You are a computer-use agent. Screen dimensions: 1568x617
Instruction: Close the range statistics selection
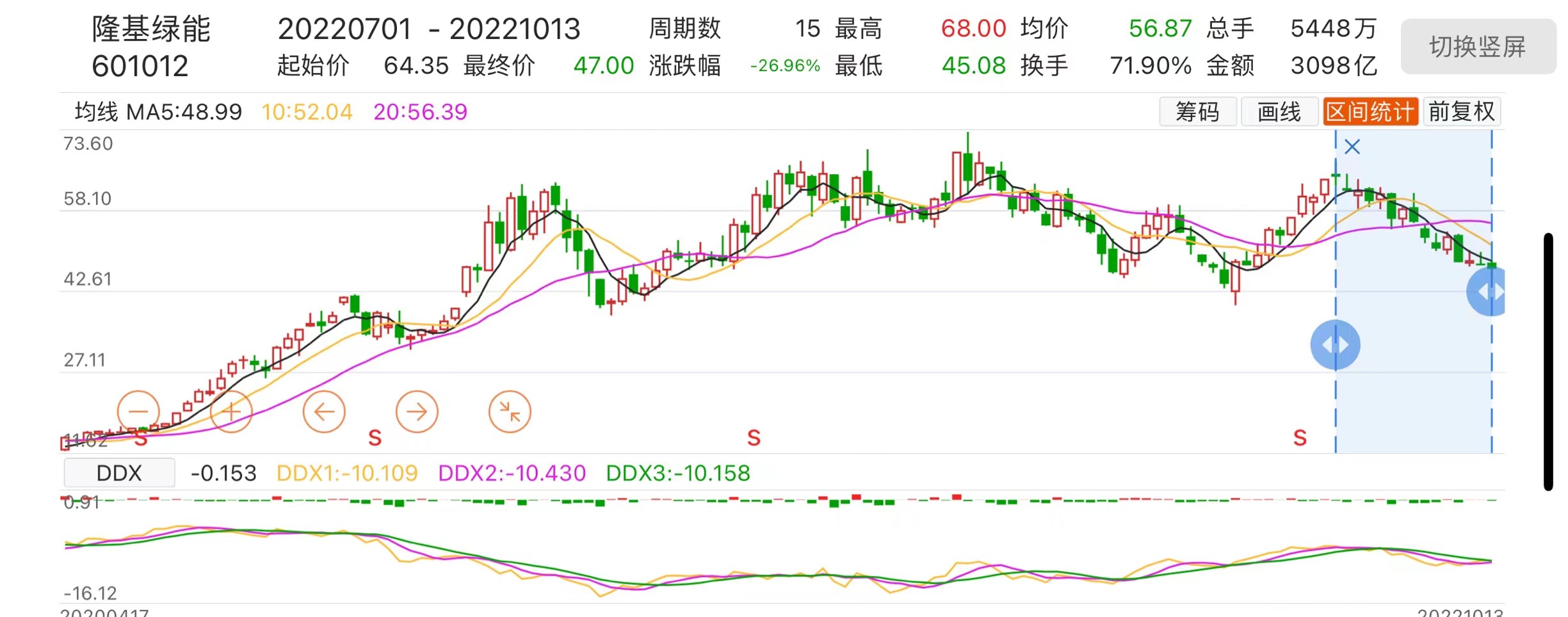pos(1352,147)
